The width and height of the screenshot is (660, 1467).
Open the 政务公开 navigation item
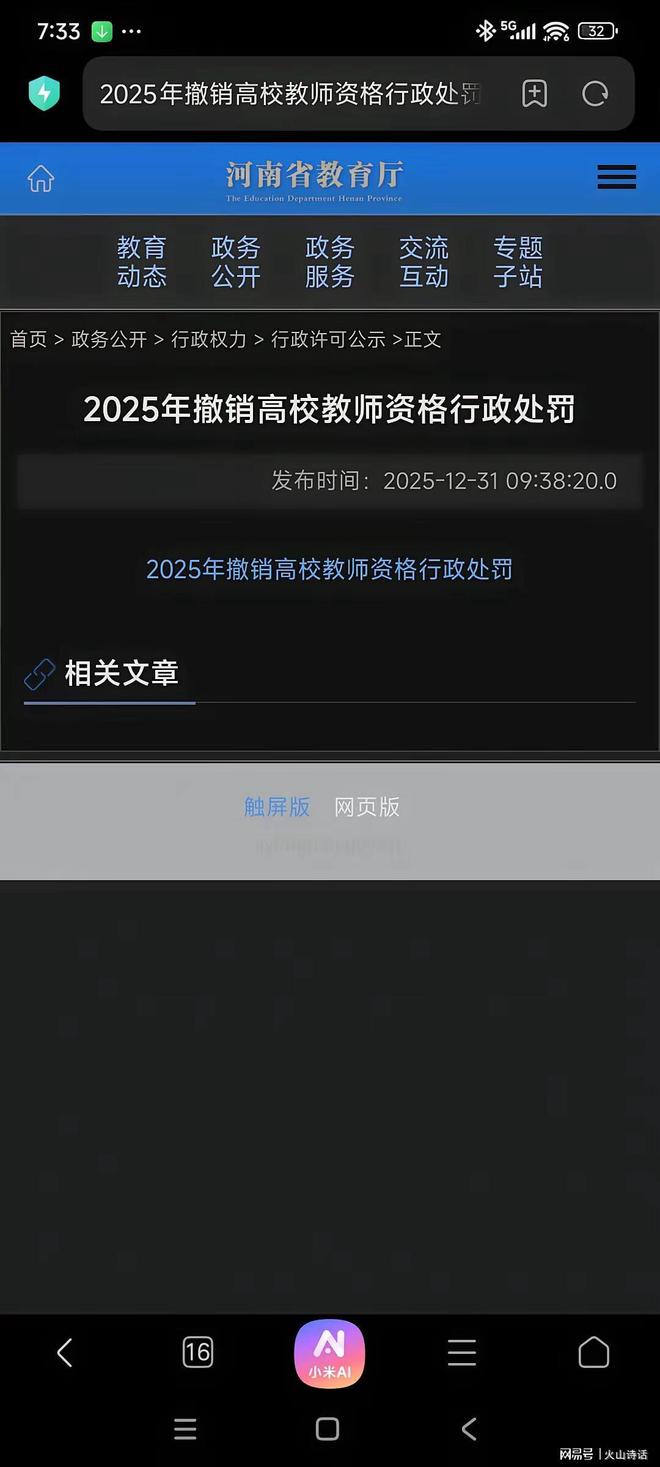pyautogui.click(x=235, y=262)
